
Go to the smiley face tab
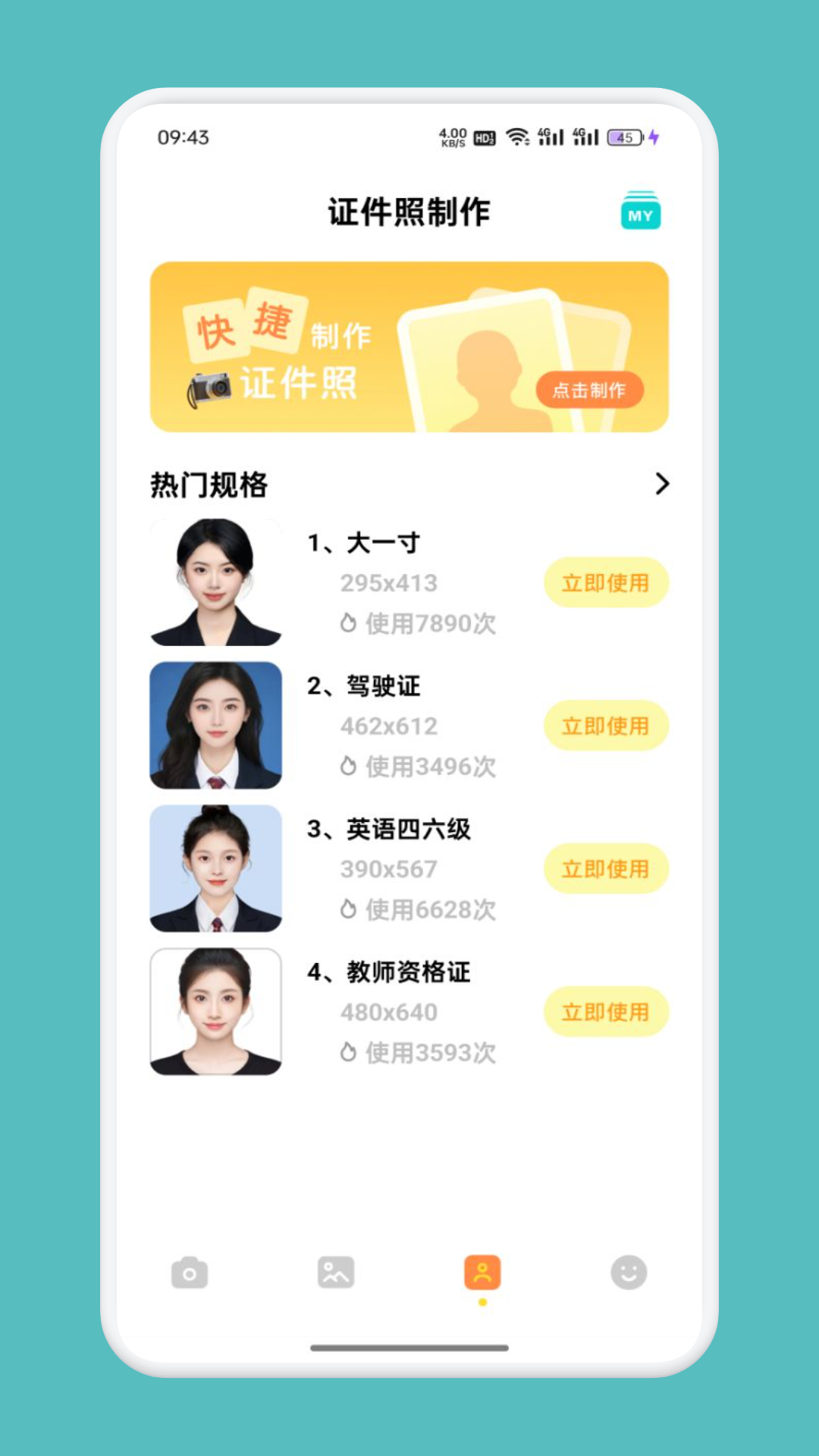point(629,1272)
